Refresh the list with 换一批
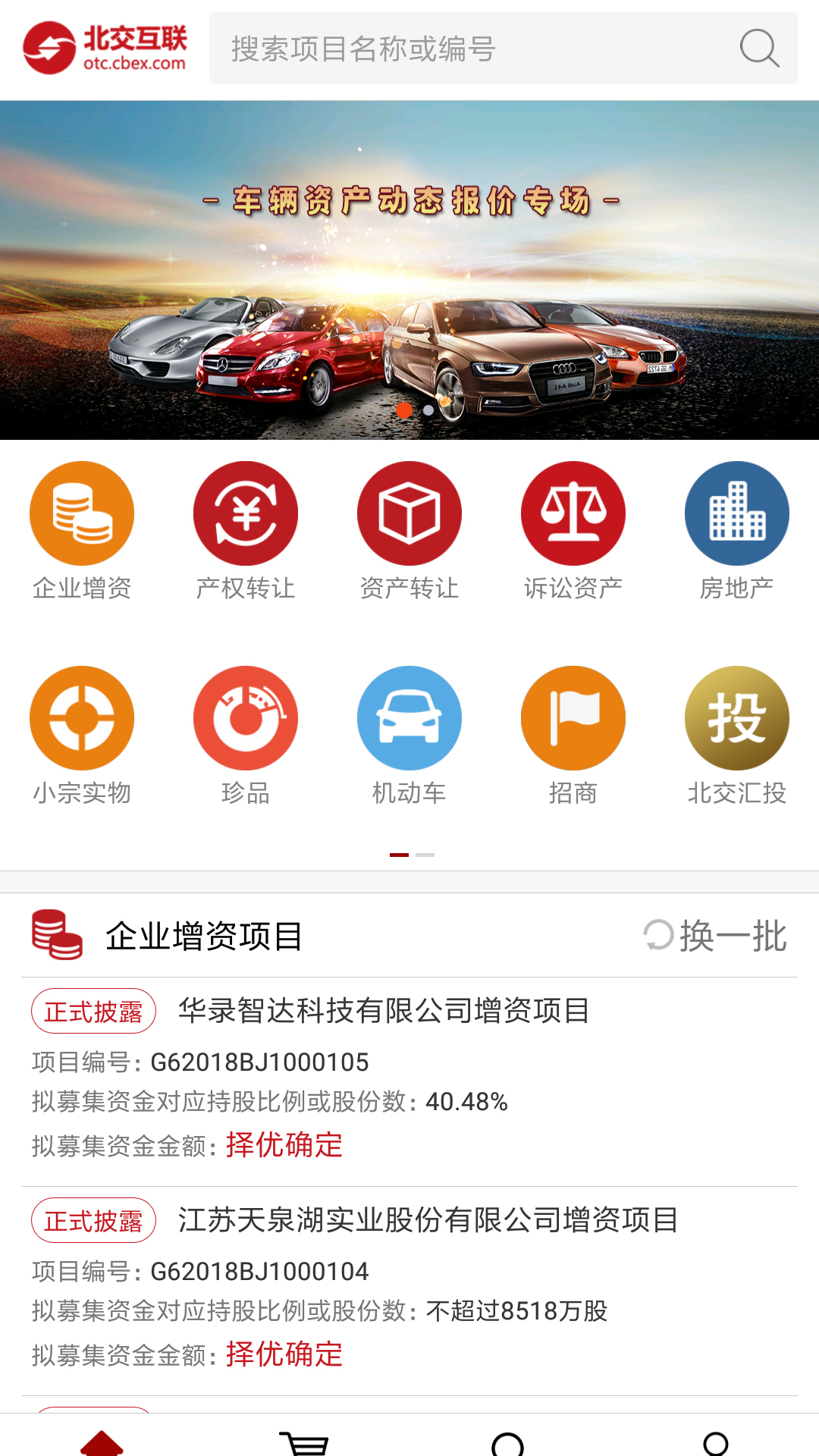This screenshot has width=819, height=1456. point(715,936)
